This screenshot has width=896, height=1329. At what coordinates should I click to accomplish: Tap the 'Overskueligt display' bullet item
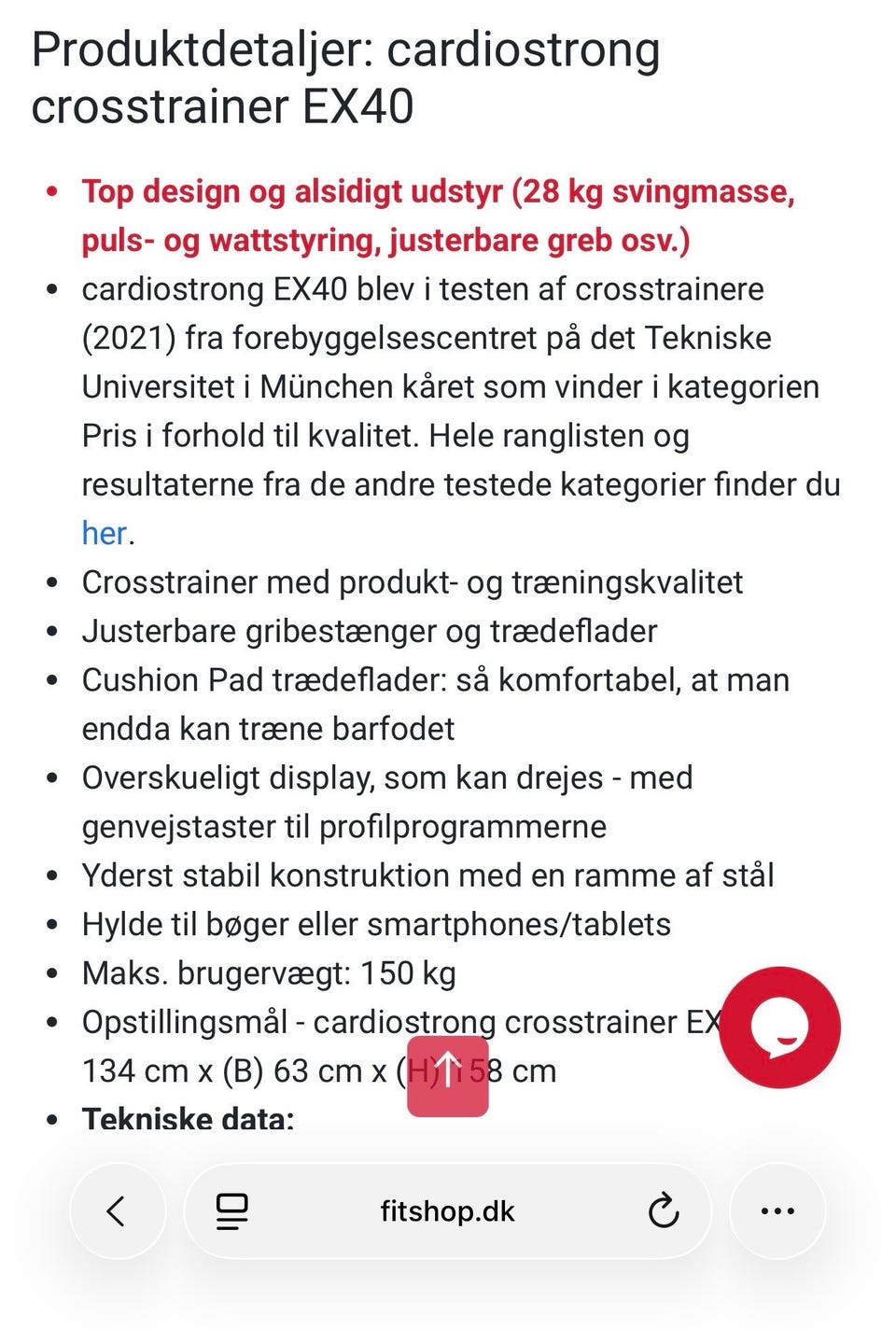[x=388, y=776]
